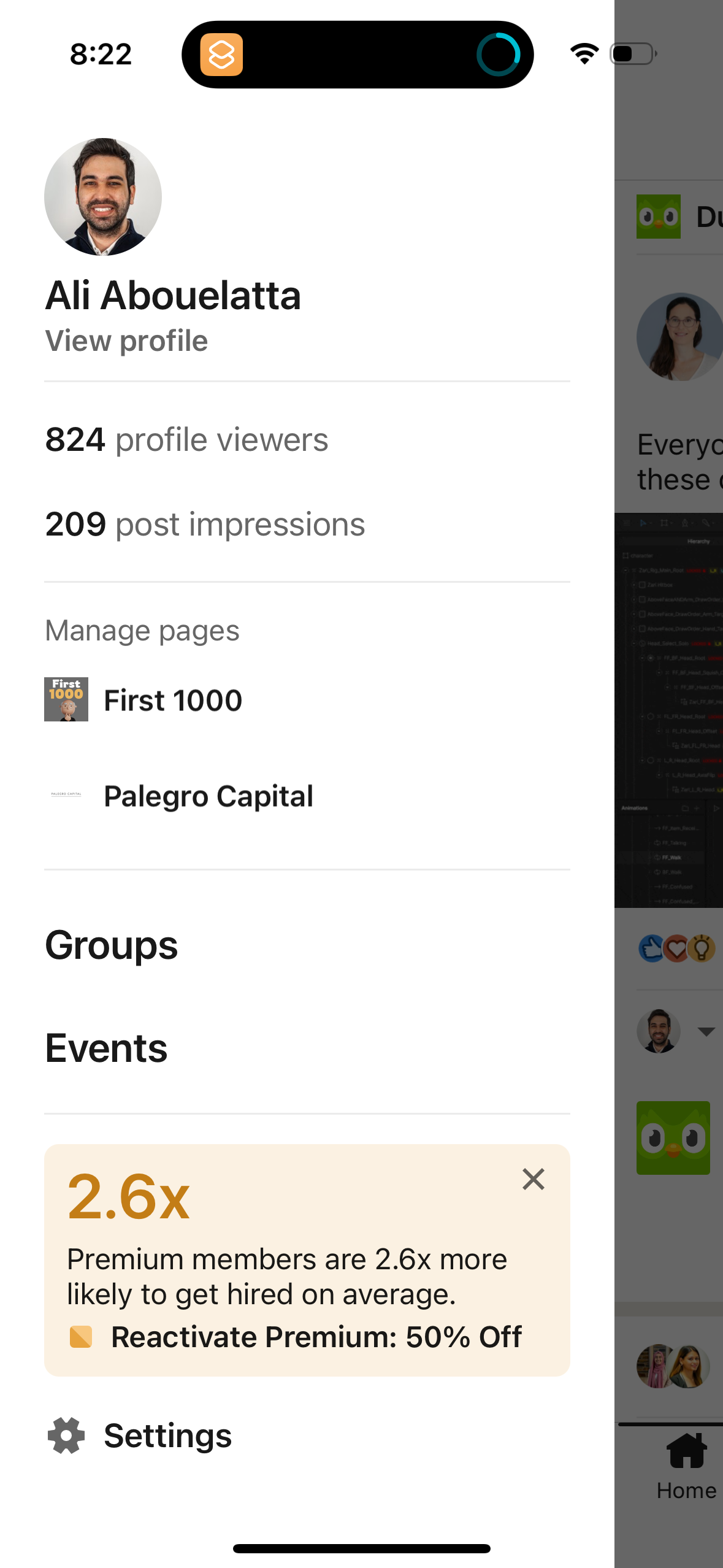Dismiss the Premium promotion card
723x1568 pixels.
tap(533, 1179)
